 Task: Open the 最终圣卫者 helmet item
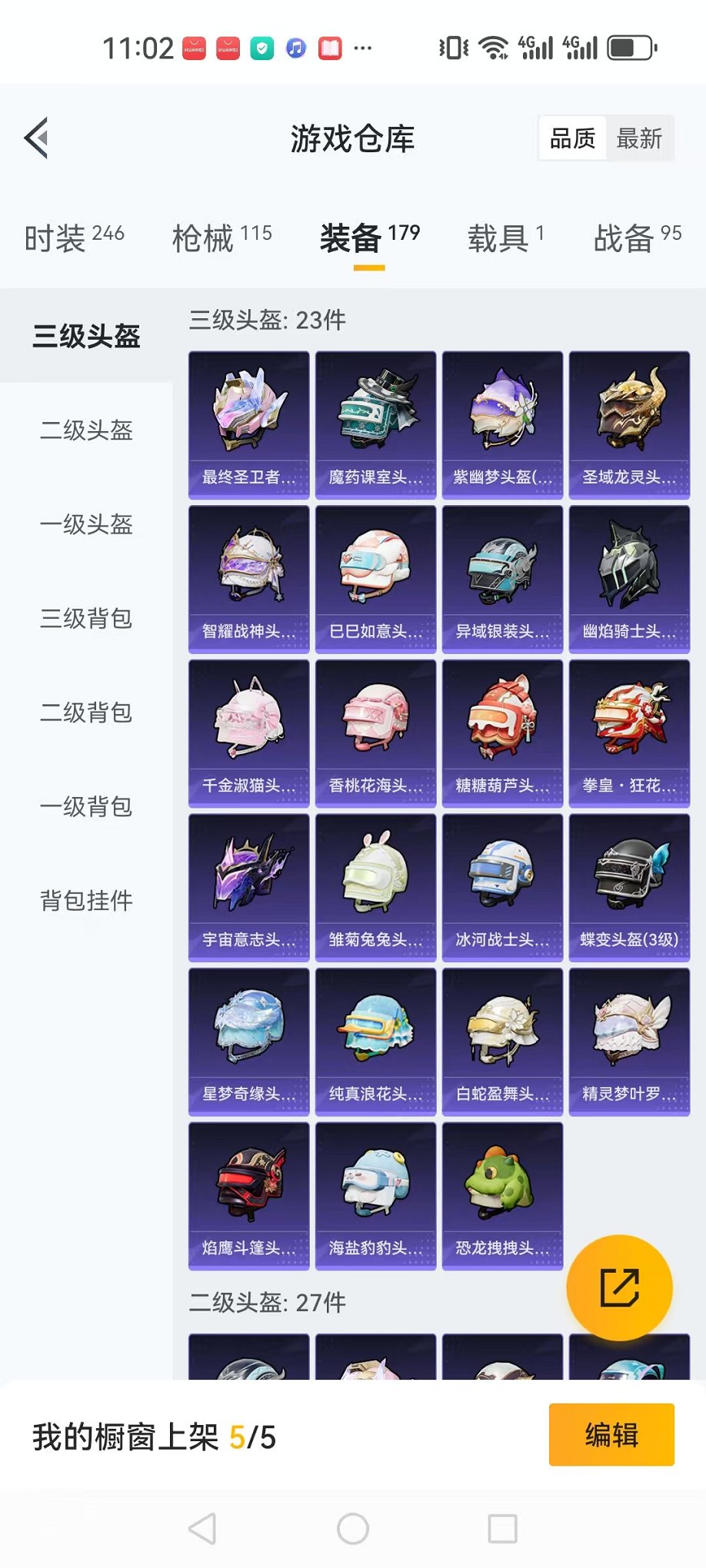tap(249, 426)
